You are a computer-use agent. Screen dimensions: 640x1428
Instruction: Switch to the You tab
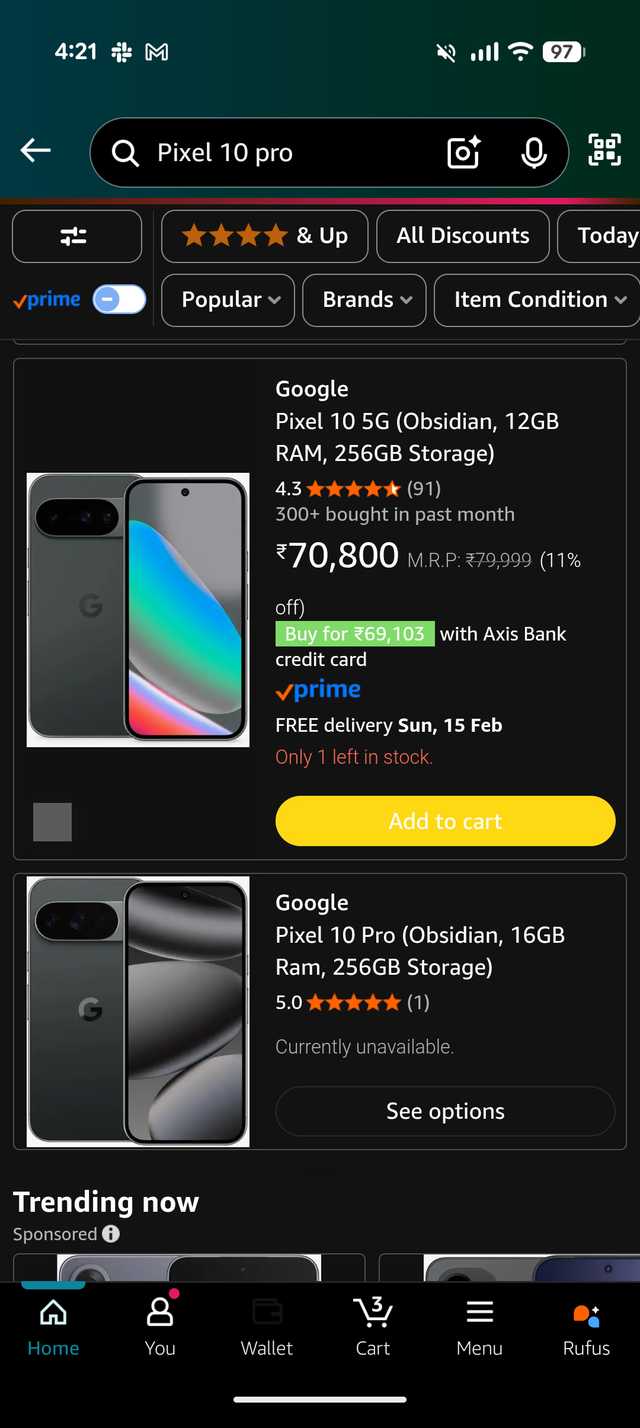tap(160, 1327)
